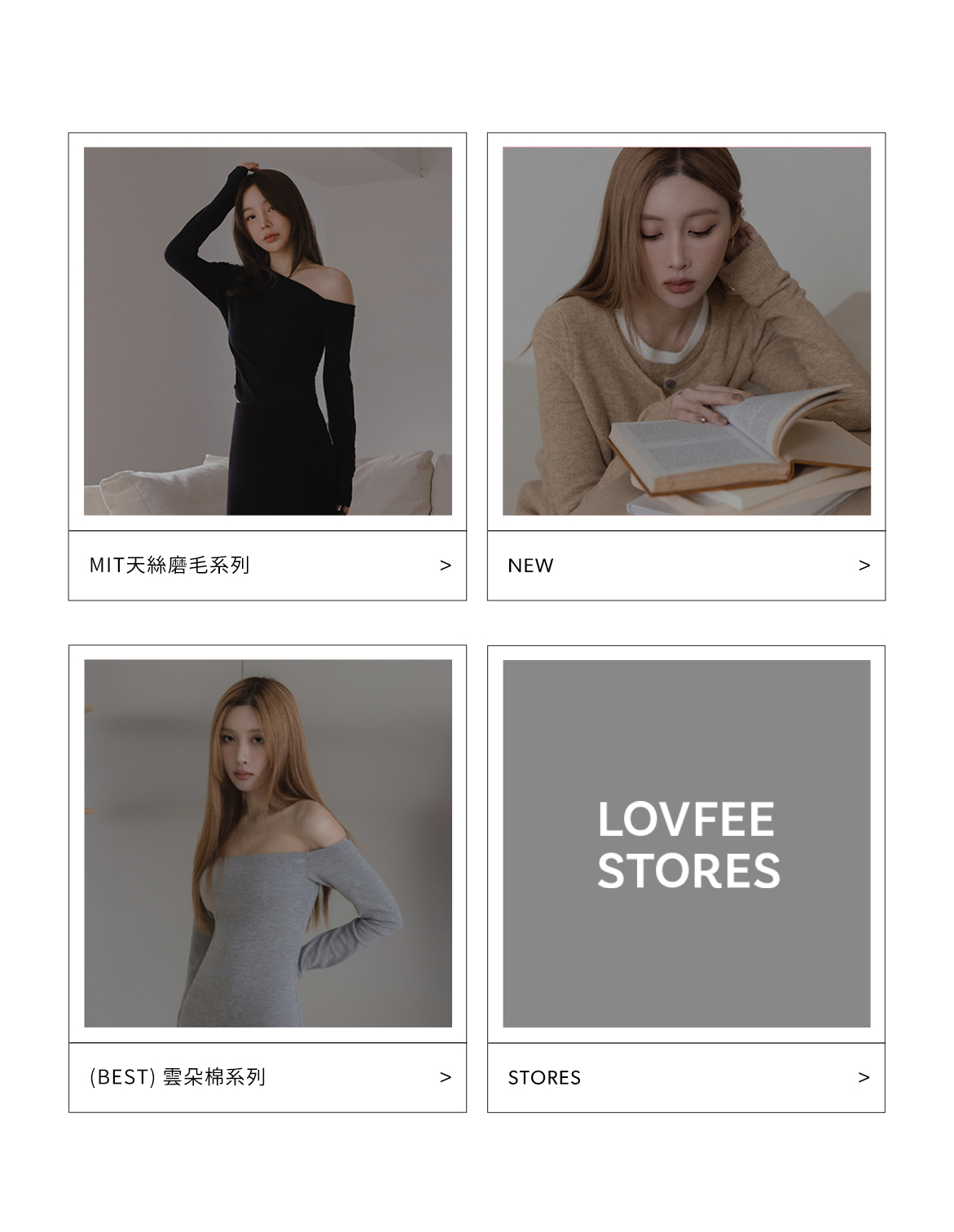Click the arrow next to NEW
The image size is (954, 1232).
865,565
